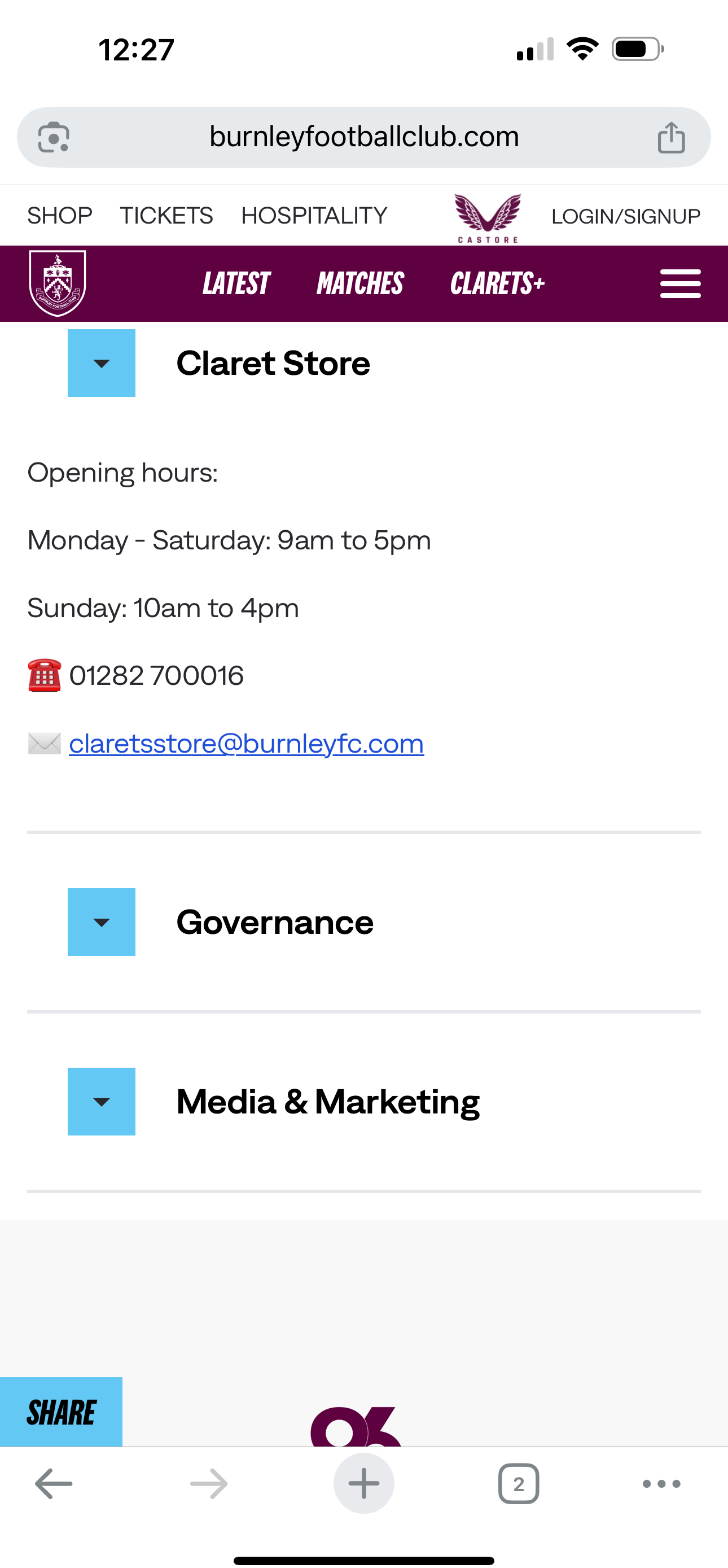Open the HOSPITALITY link

coord(314,216)
